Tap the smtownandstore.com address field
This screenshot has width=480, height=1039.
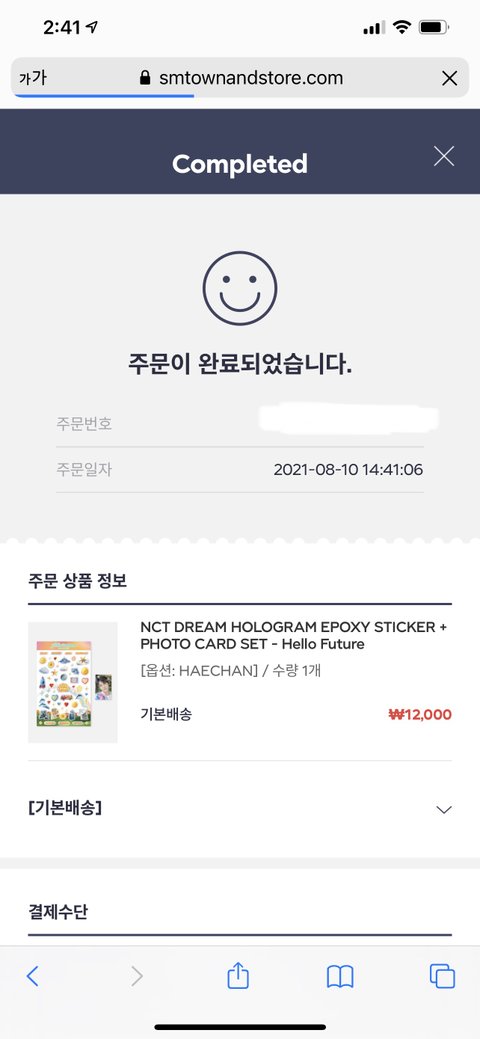click(241, 78)
